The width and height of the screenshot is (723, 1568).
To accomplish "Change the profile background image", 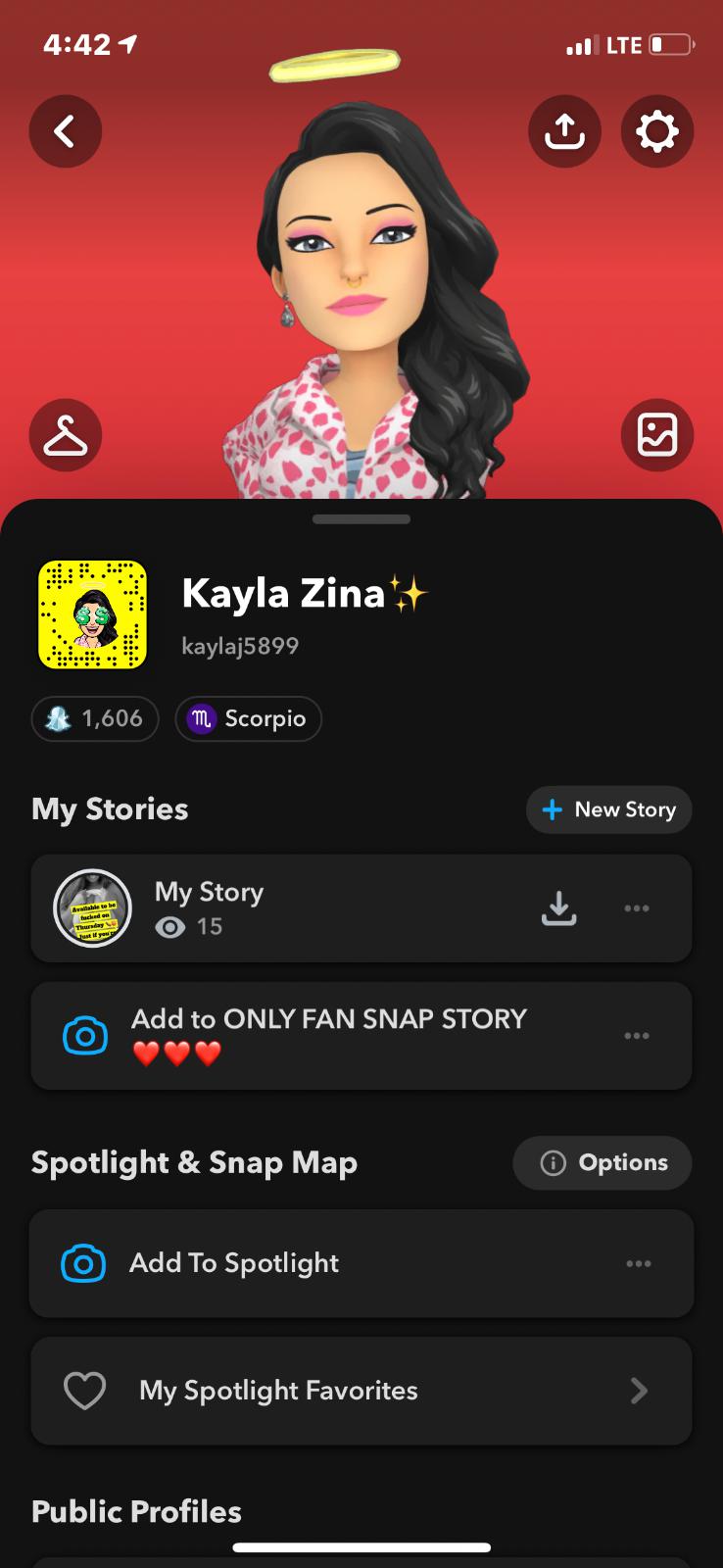I will pos(656,435).
